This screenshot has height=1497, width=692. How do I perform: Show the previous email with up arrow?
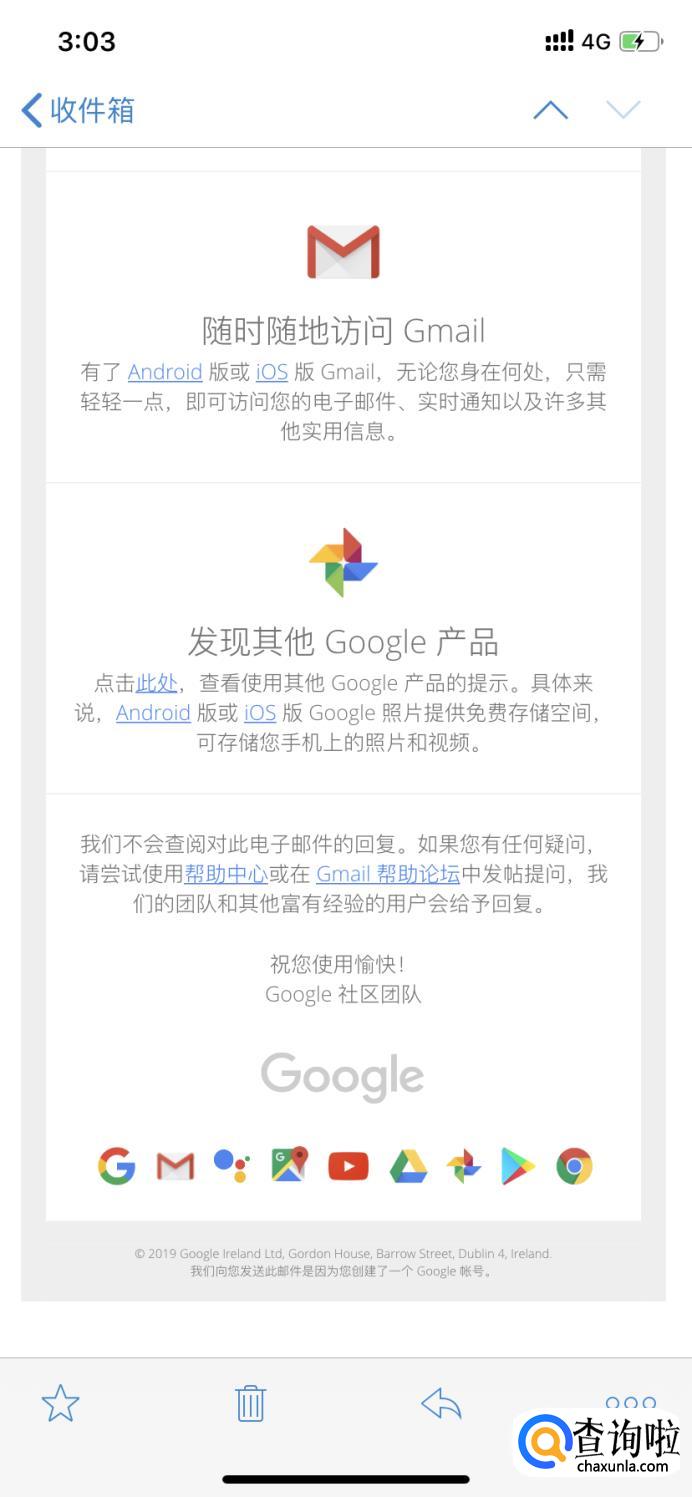tap(550, 110)
